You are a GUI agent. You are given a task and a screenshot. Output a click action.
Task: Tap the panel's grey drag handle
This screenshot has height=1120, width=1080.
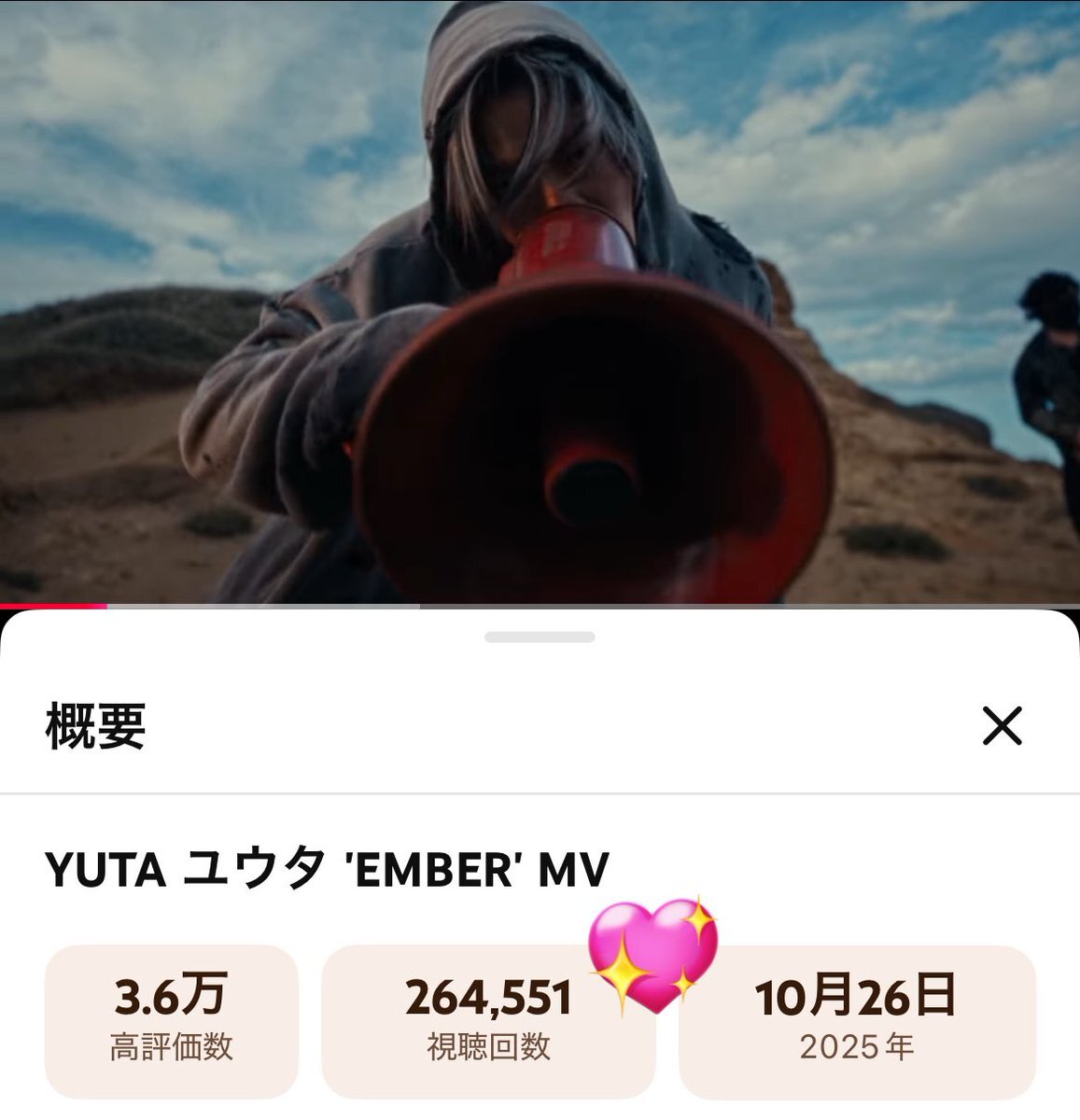(540, 637)
